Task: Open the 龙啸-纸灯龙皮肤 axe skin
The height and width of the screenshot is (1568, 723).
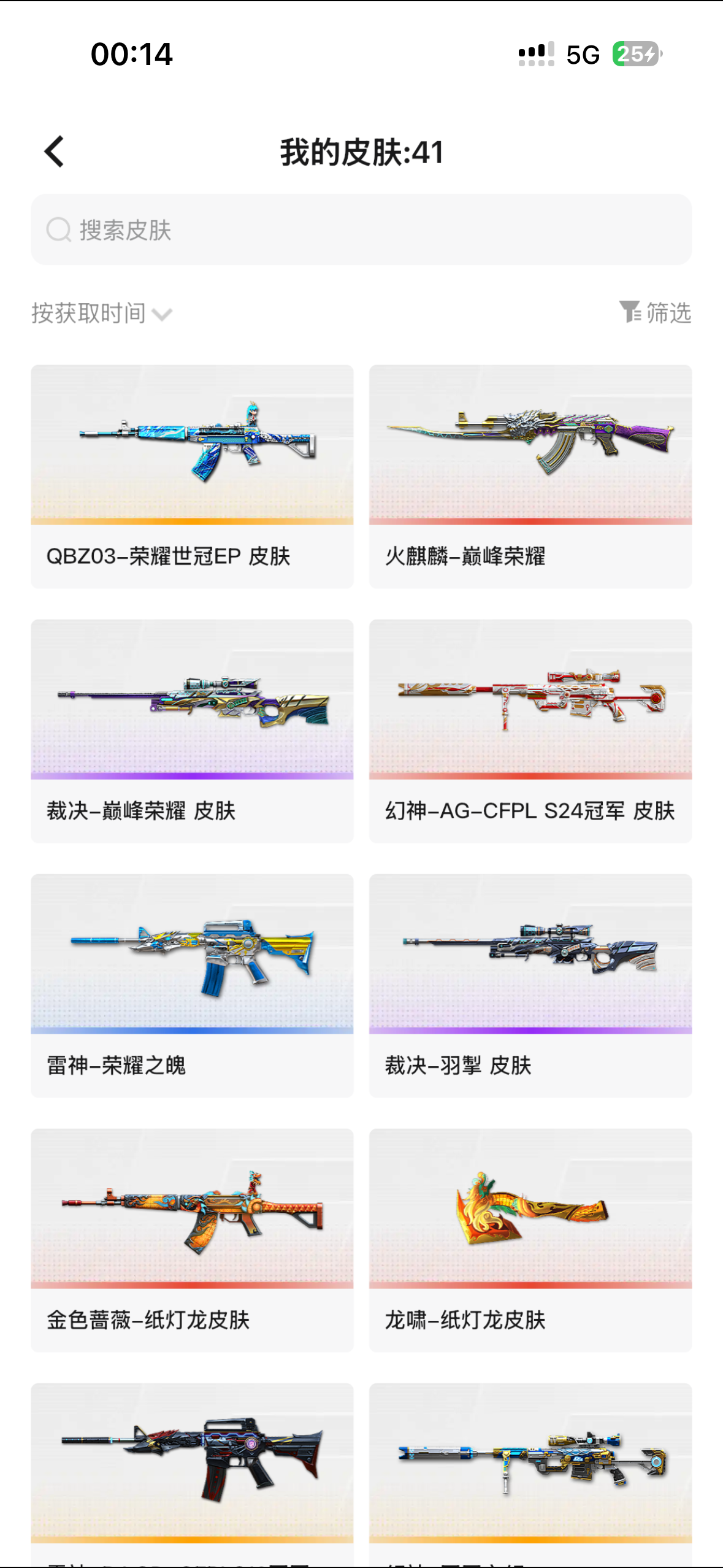Action: [530, 1240]
